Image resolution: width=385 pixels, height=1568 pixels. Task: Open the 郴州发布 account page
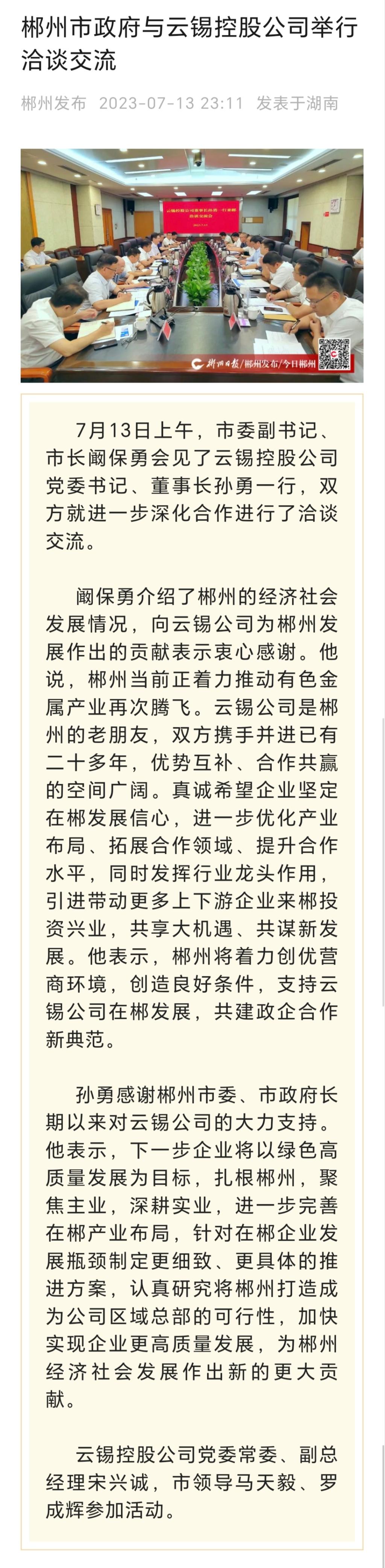coord(53,103)
